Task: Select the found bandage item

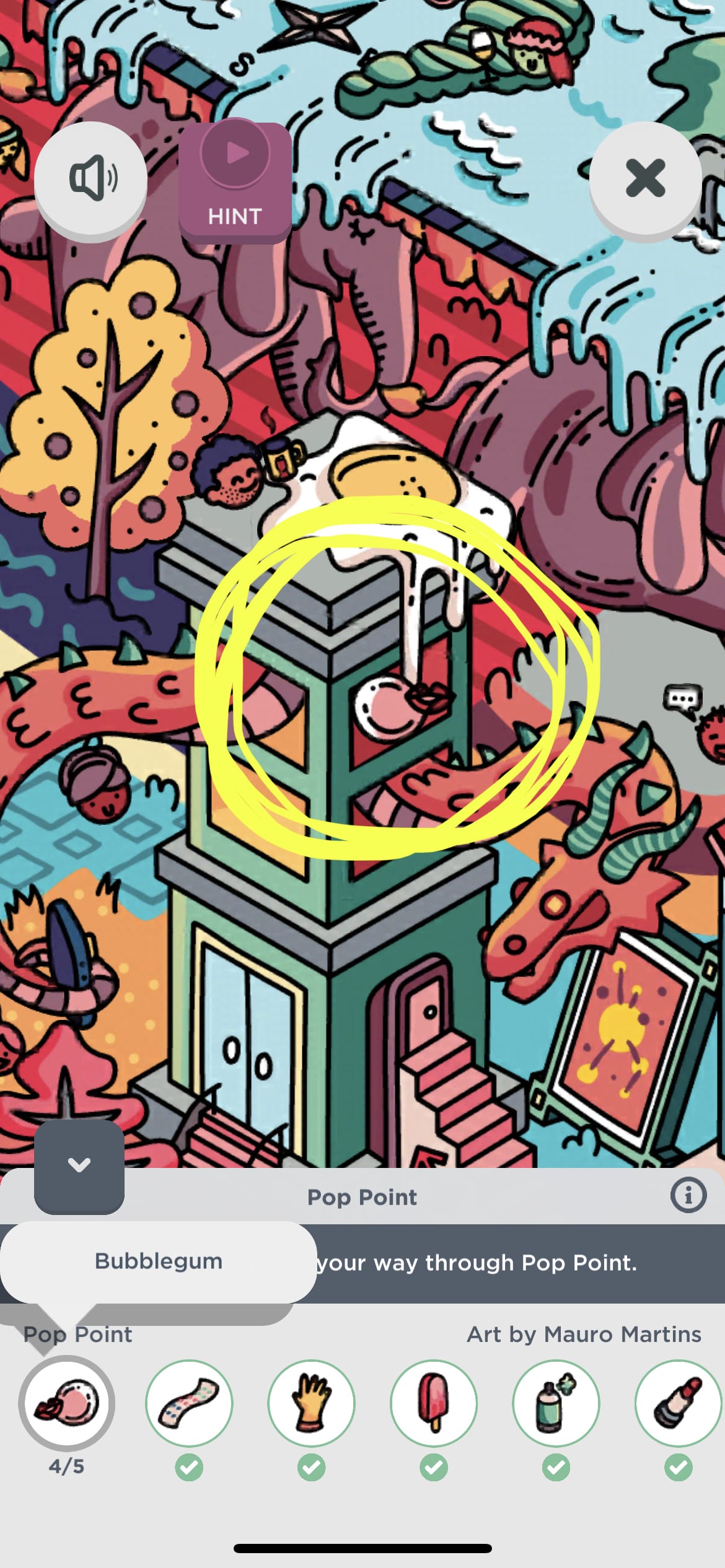Action: (189, 1403)
